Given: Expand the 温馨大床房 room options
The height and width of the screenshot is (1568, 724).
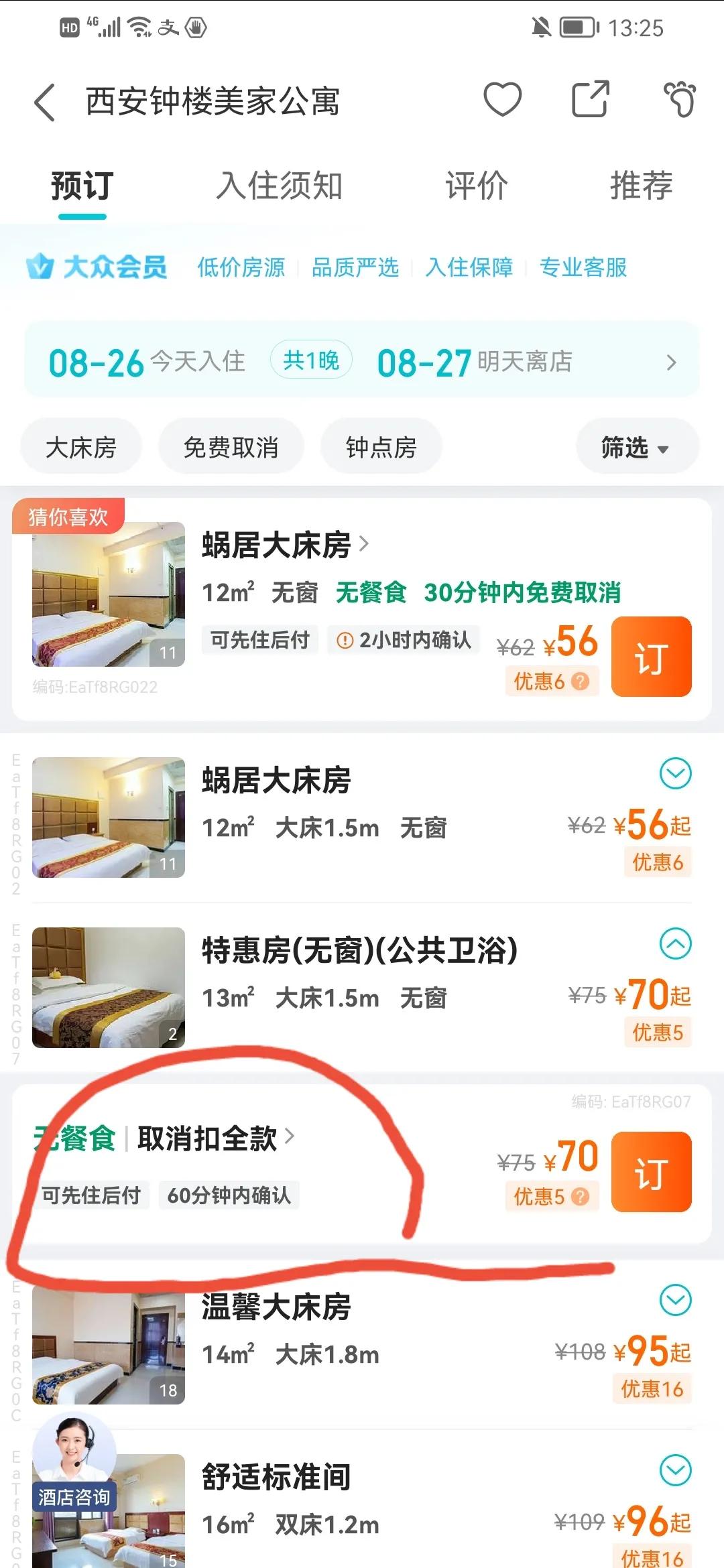Looking at the screenshot, I should click(675, 1301).
